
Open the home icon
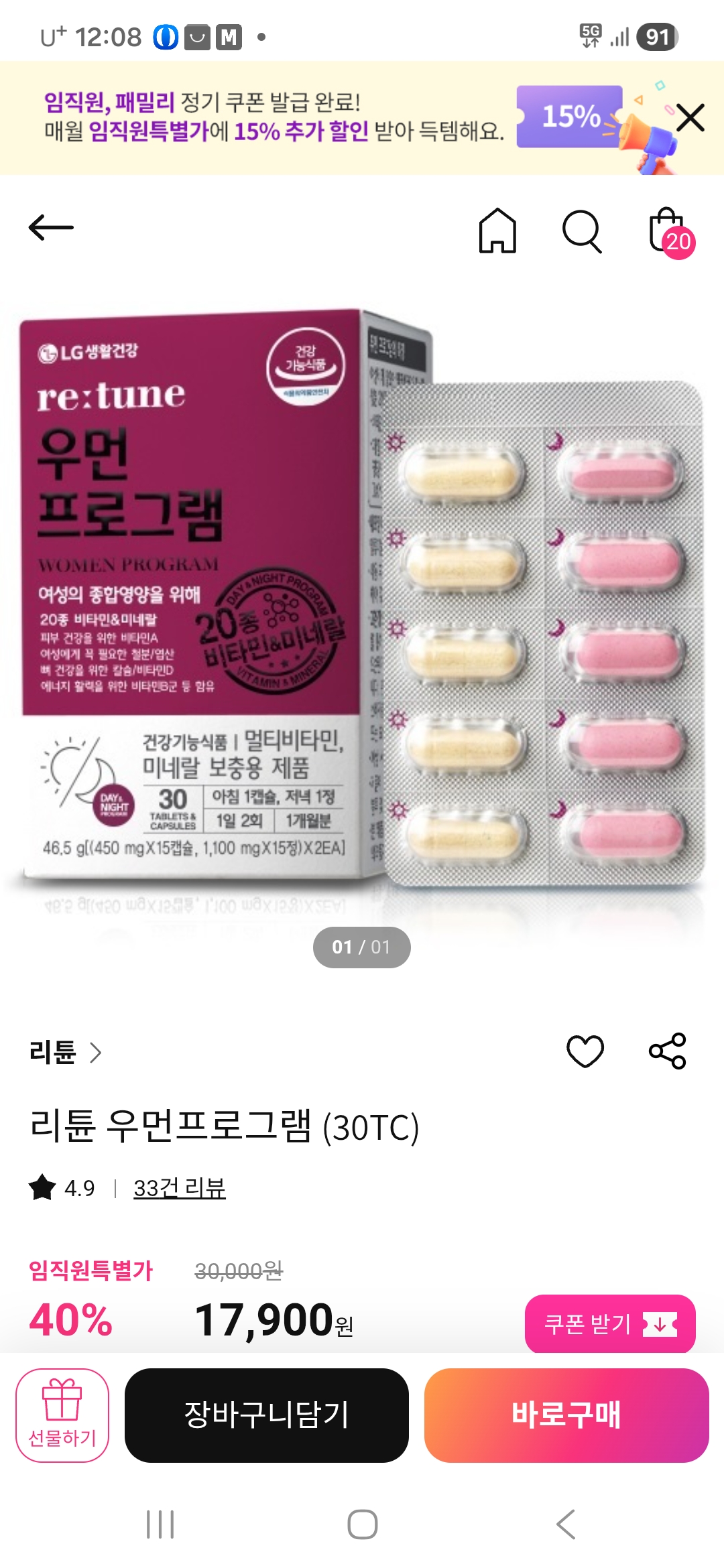click(497, 231)
